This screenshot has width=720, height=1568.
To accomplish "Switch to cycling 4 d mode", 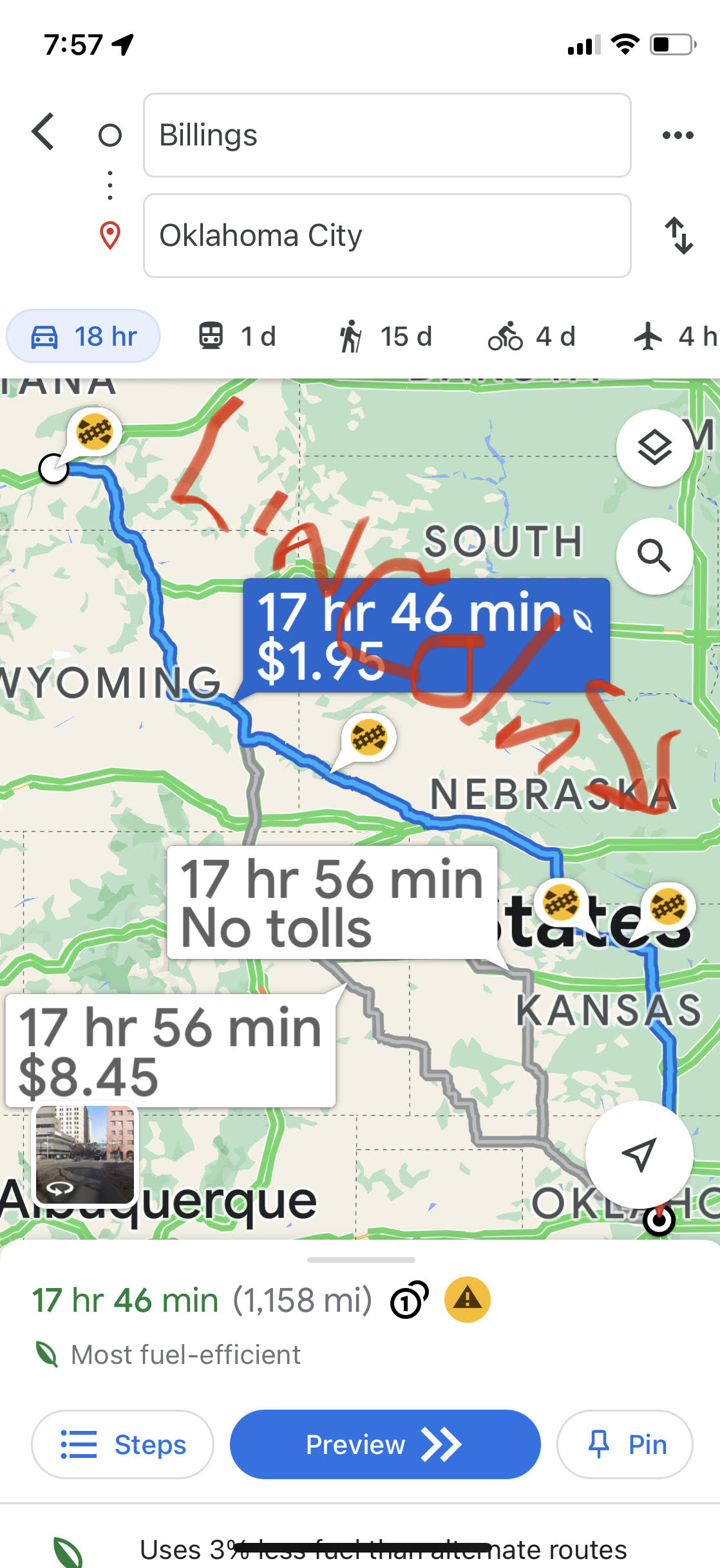I will tap(531, 336).
